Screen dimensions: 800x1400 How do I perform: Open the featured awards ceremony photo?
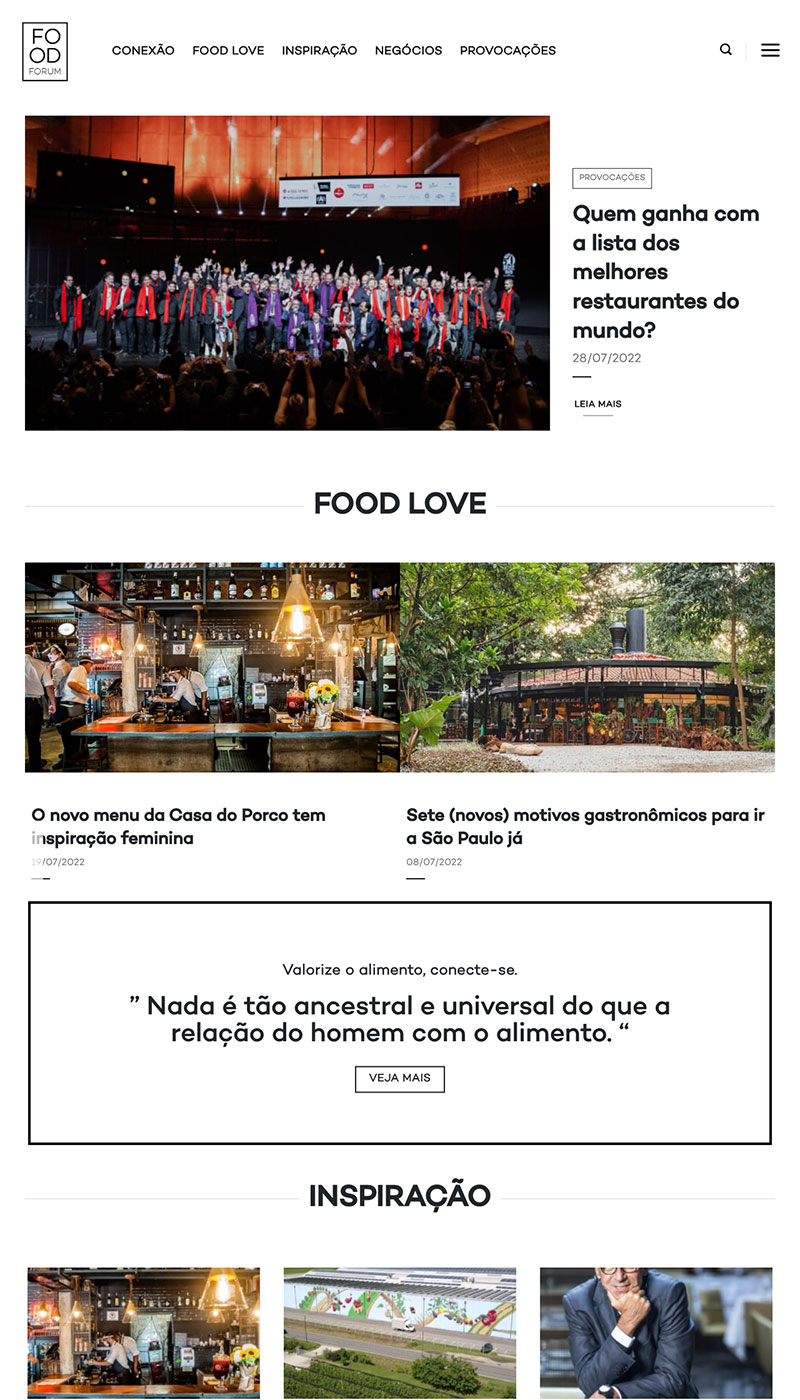click(287, 273)
